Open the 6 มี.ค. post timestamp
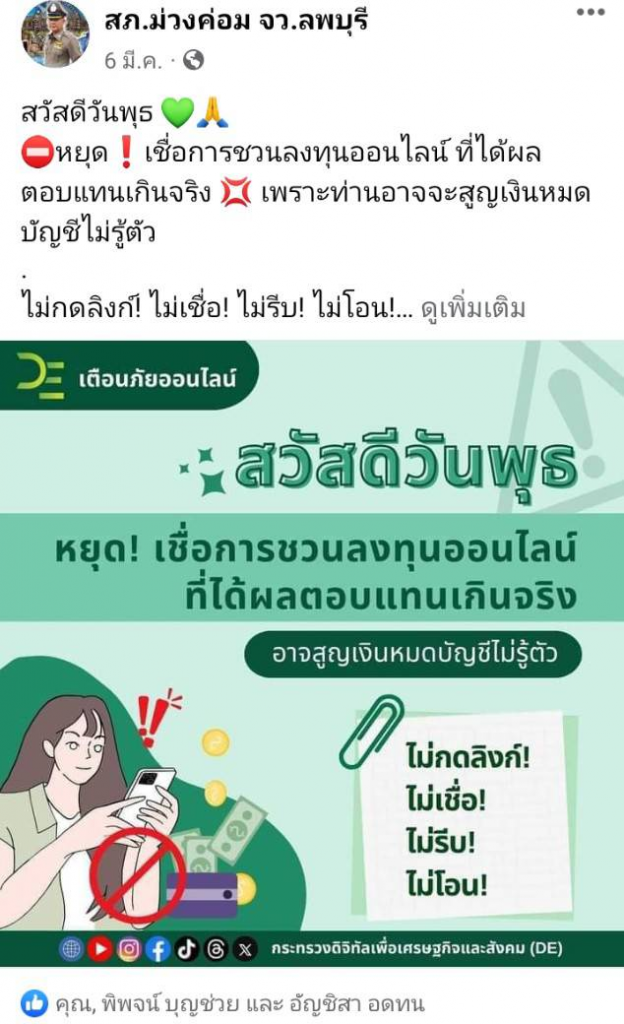This screenshot has height=1024, width=624. tap(139, 60)
